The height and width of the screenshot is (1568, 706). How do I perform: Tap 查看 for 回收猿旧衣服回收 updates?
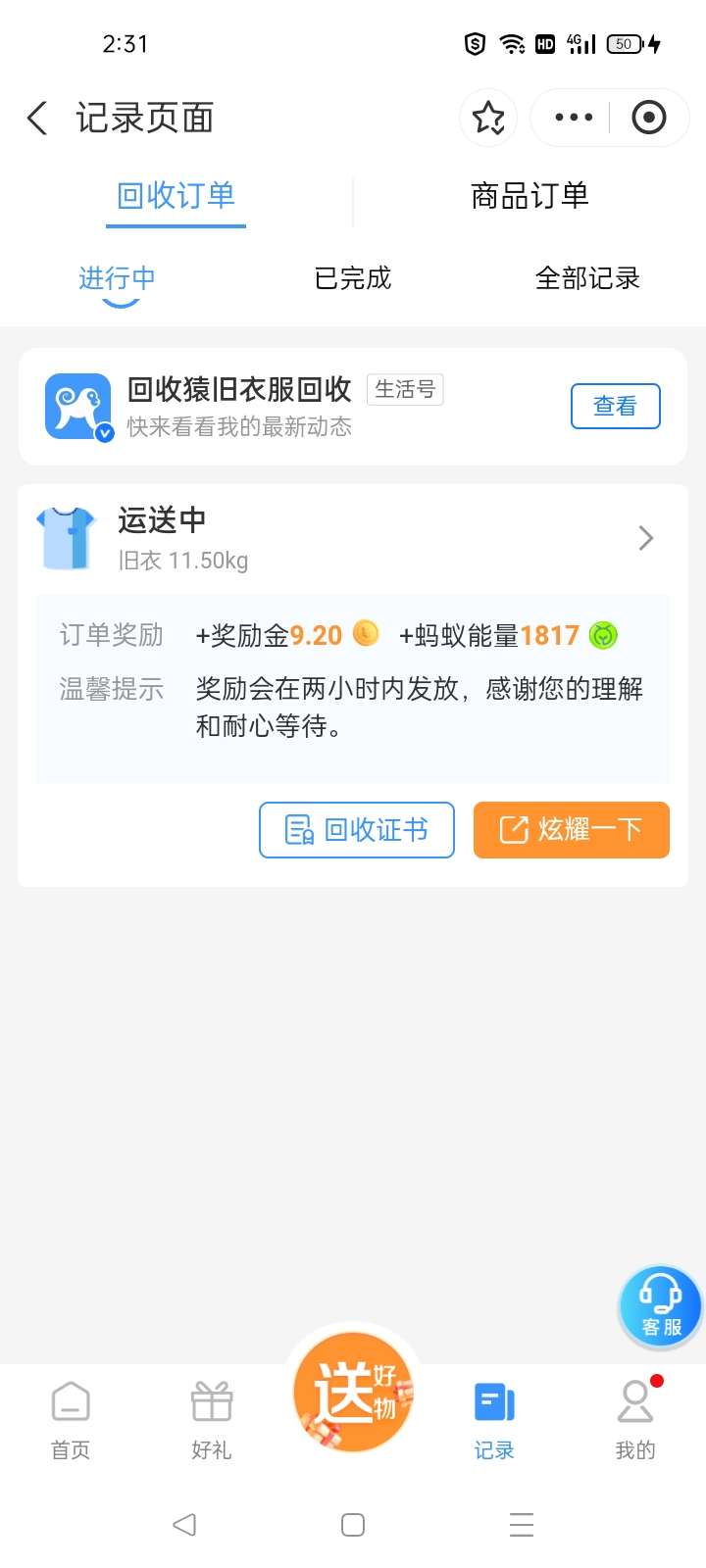(x=615, y=406)
